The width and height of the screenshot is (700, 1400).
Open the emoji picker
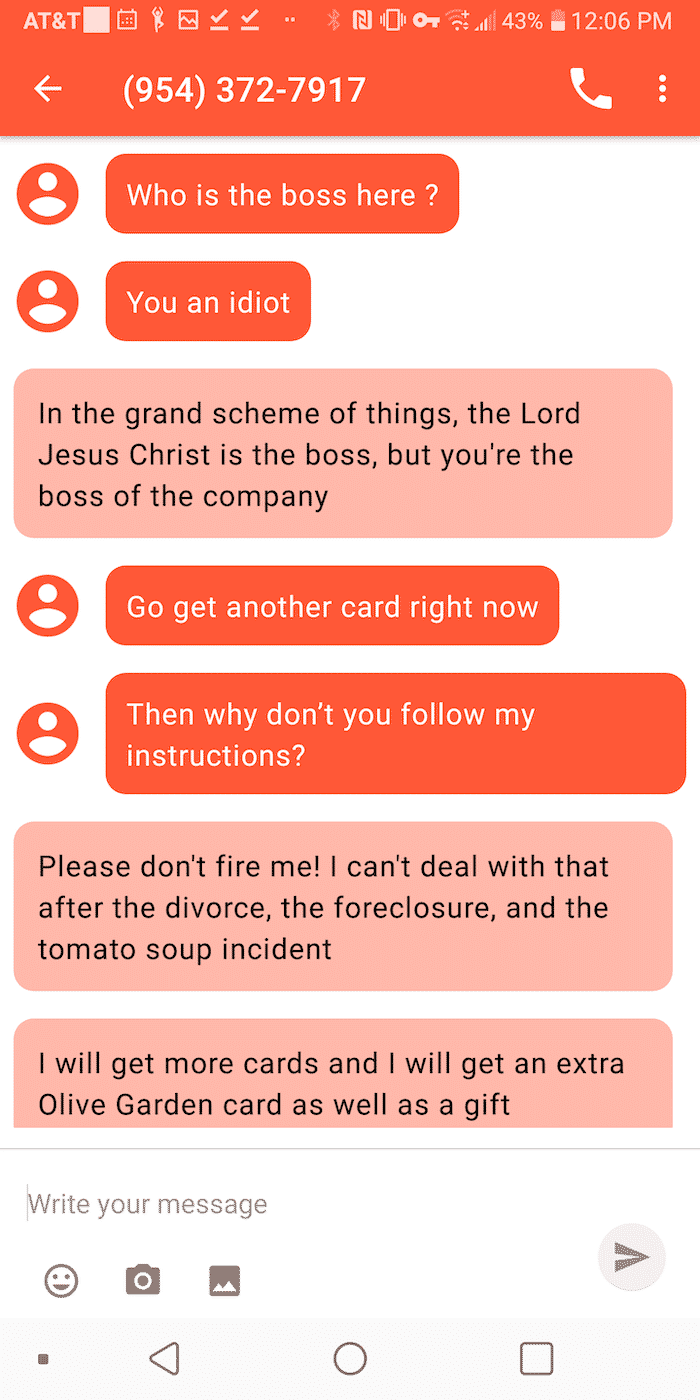[62, 1280]
